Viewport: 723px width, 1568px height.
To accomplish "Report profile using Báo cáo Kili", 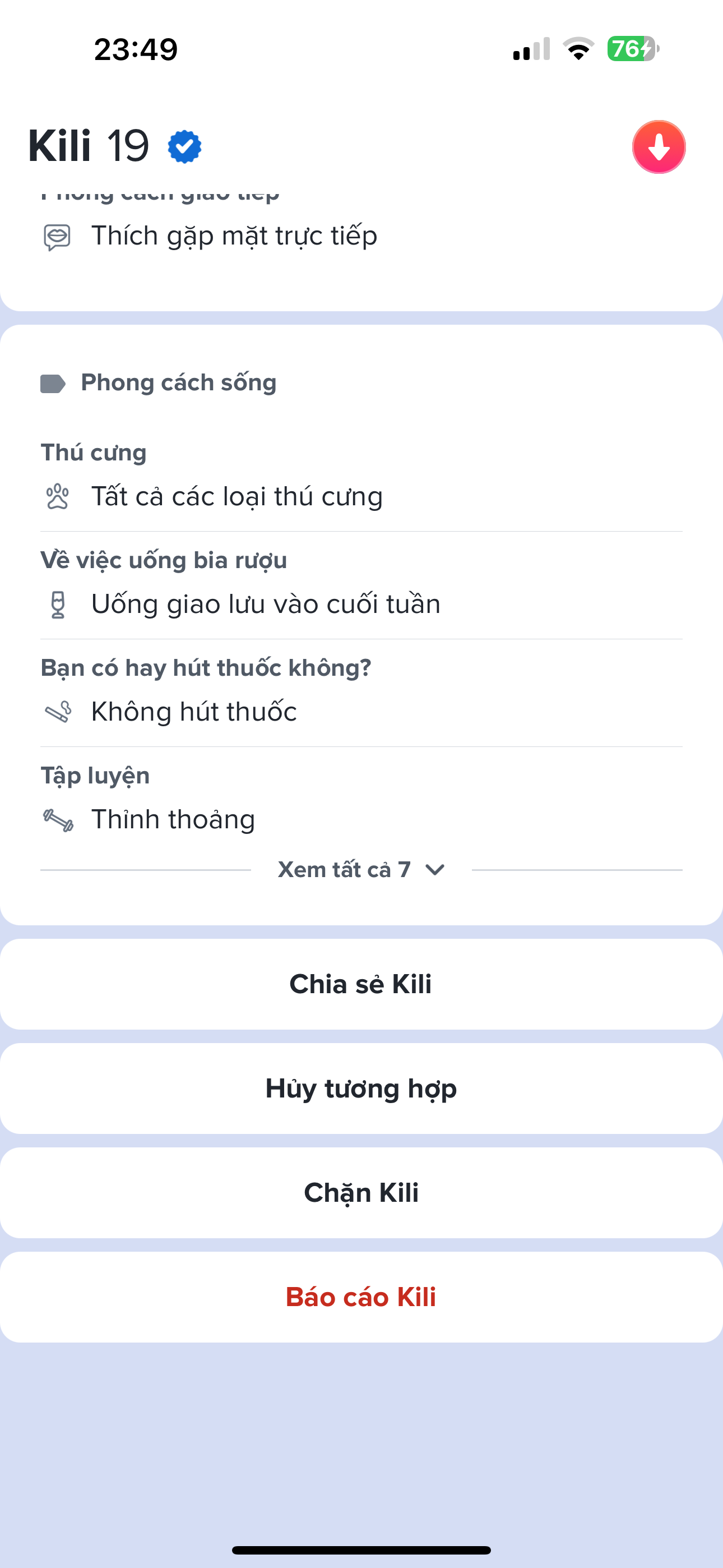I will (361, 1297).
